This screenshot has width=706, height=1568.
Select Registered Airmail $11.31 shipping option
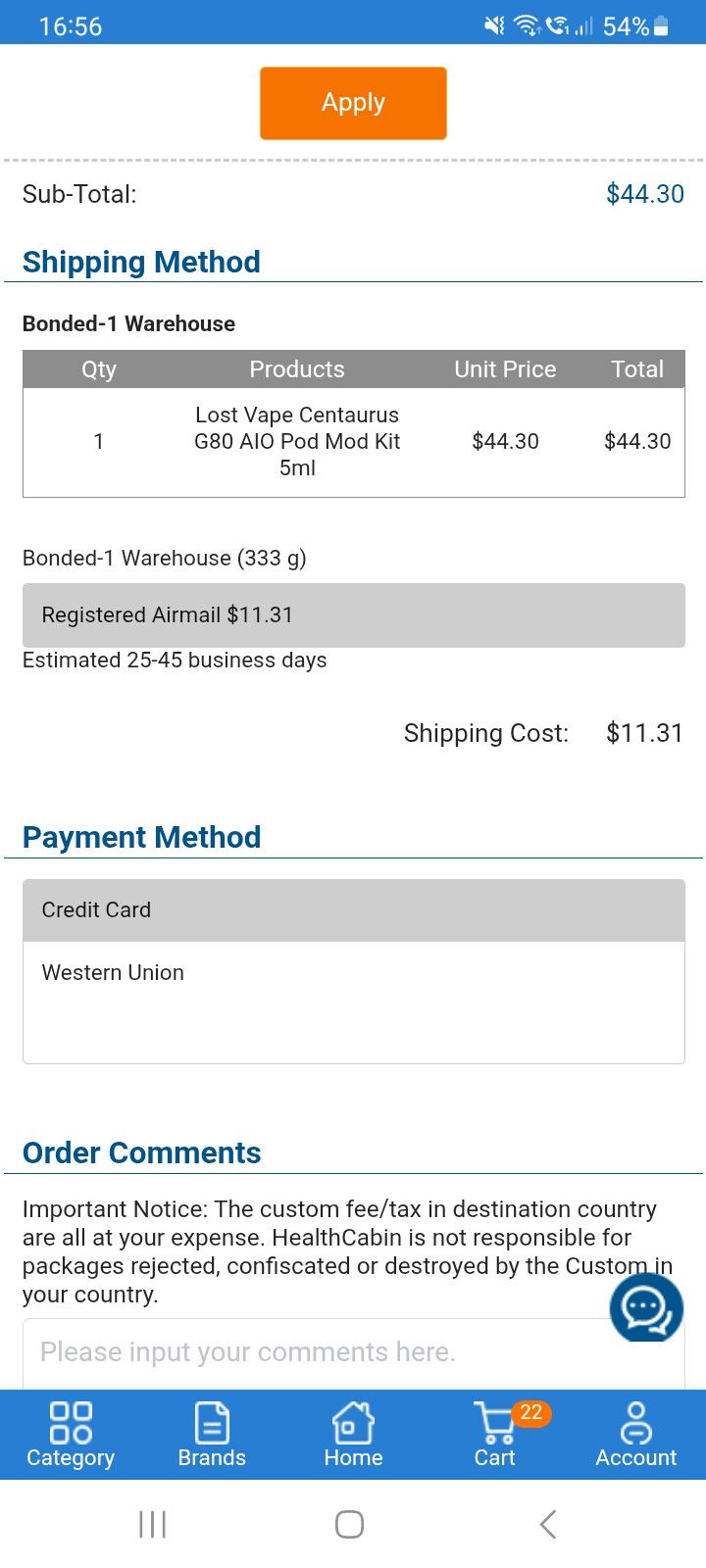point(353,615)
